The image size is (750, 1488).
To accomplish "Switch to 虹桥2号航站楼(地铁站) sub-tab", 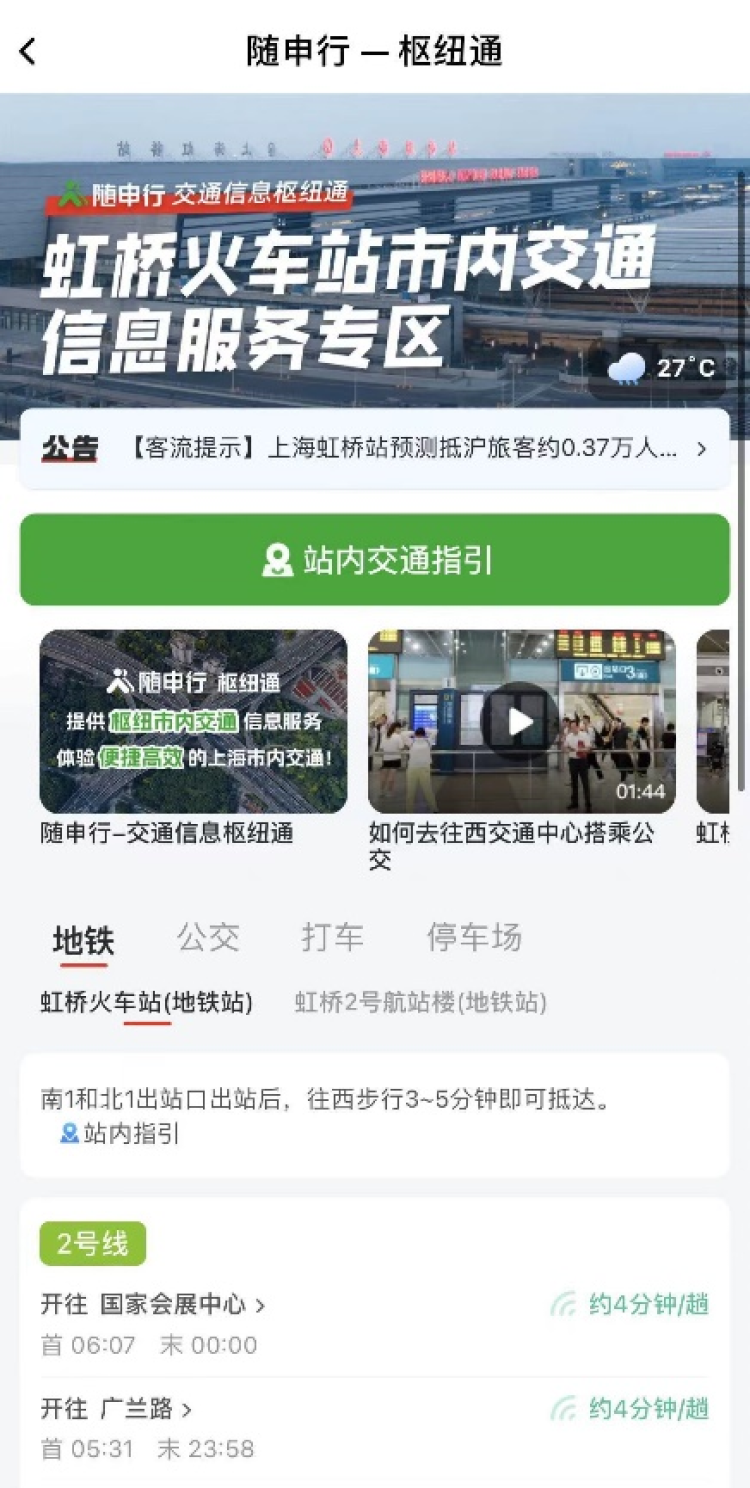I will 420,1002.
